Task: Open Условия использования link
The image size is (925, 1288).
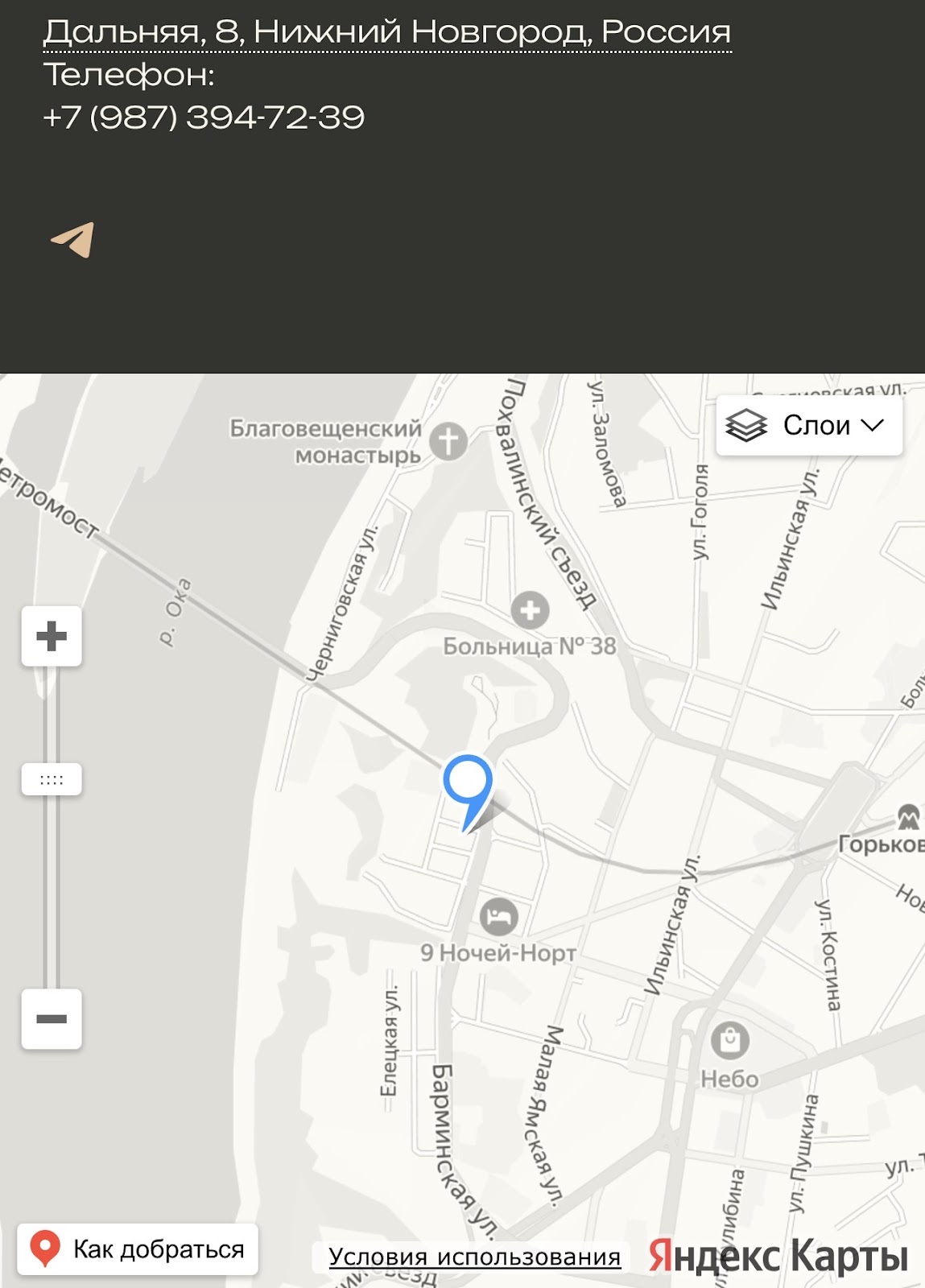Action: 474,1257
